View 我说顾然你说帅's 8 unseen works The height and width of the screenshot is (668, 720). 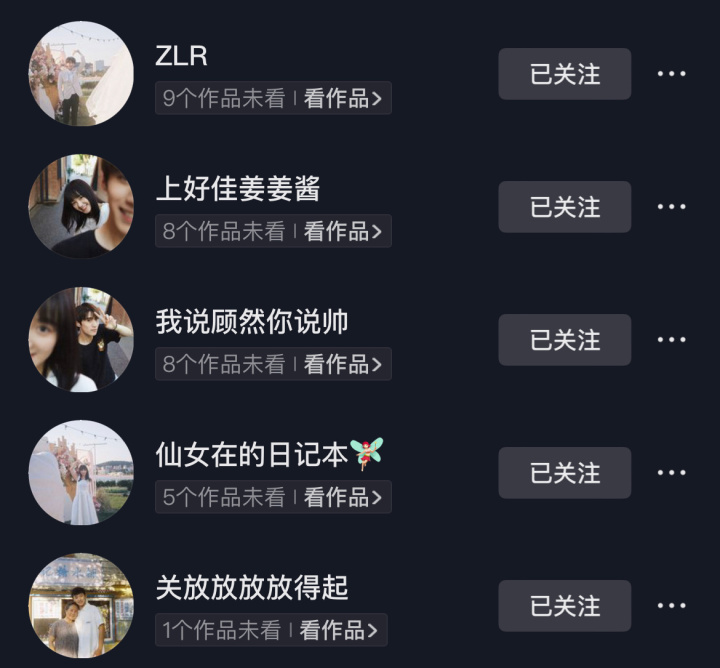(343, 365)
